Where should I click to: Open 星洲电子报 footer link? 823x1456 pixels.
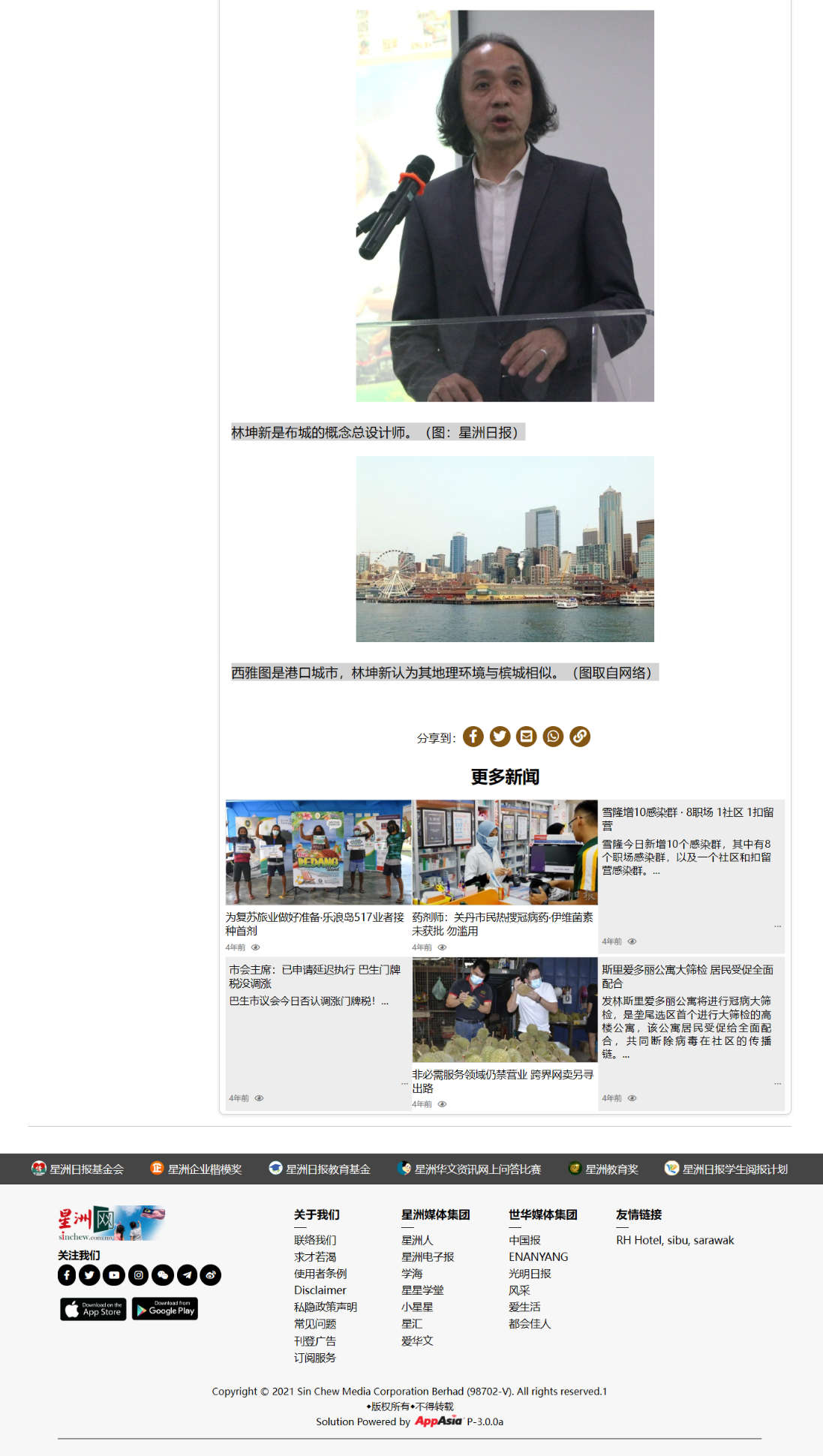(428, 1256)
